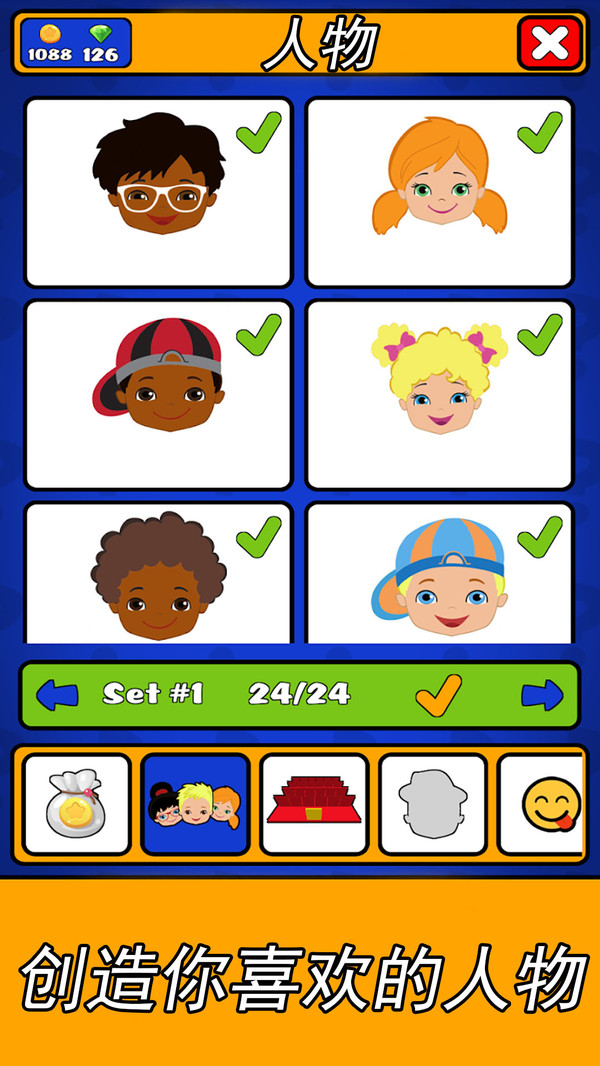The image size is (600, 1066).
Task: Choose the boy with red-black cap
Action: pos(159,395)
